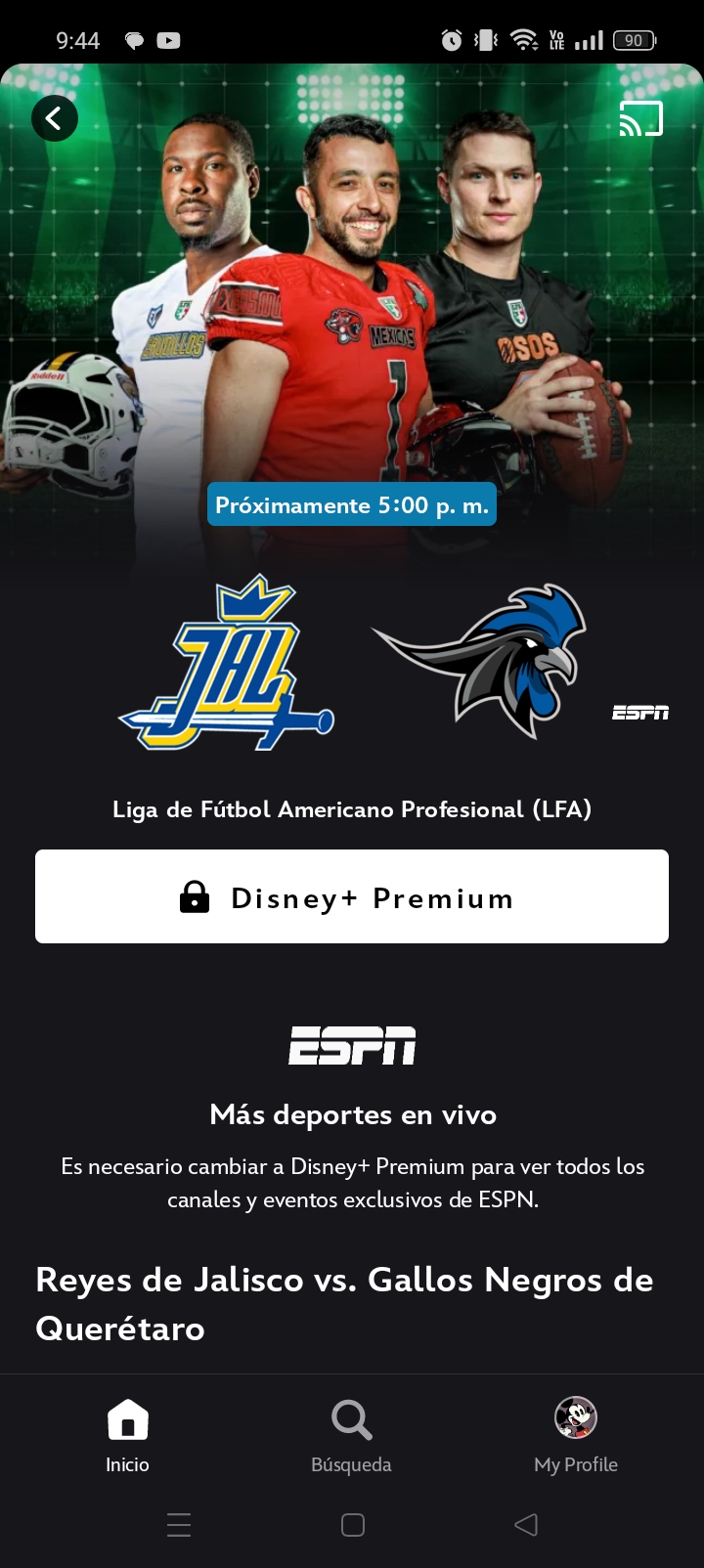
Task: Go to the My Profile tab
Action: pos(576,1435)
